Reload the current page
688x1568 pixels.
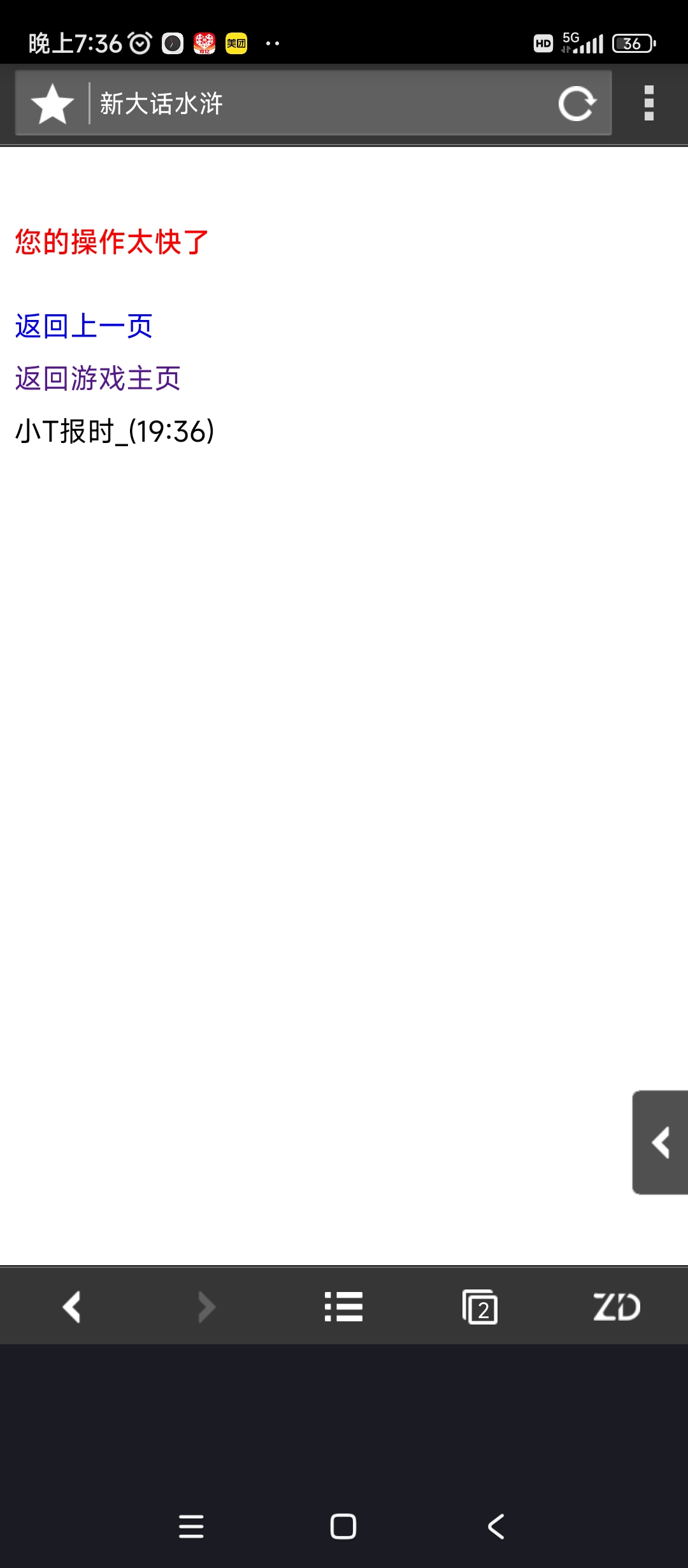tap(577, 104)
